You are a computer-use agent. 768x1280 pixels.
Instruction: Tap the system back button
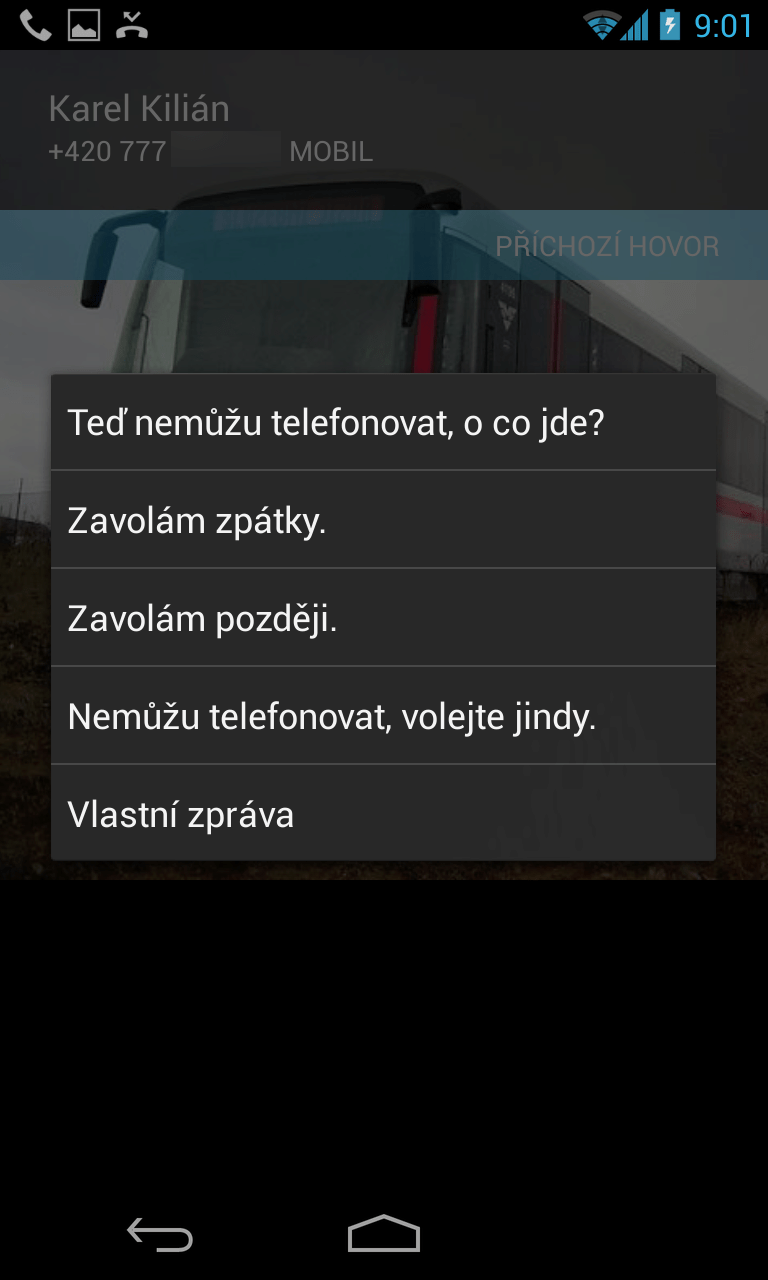point(160,1235)
